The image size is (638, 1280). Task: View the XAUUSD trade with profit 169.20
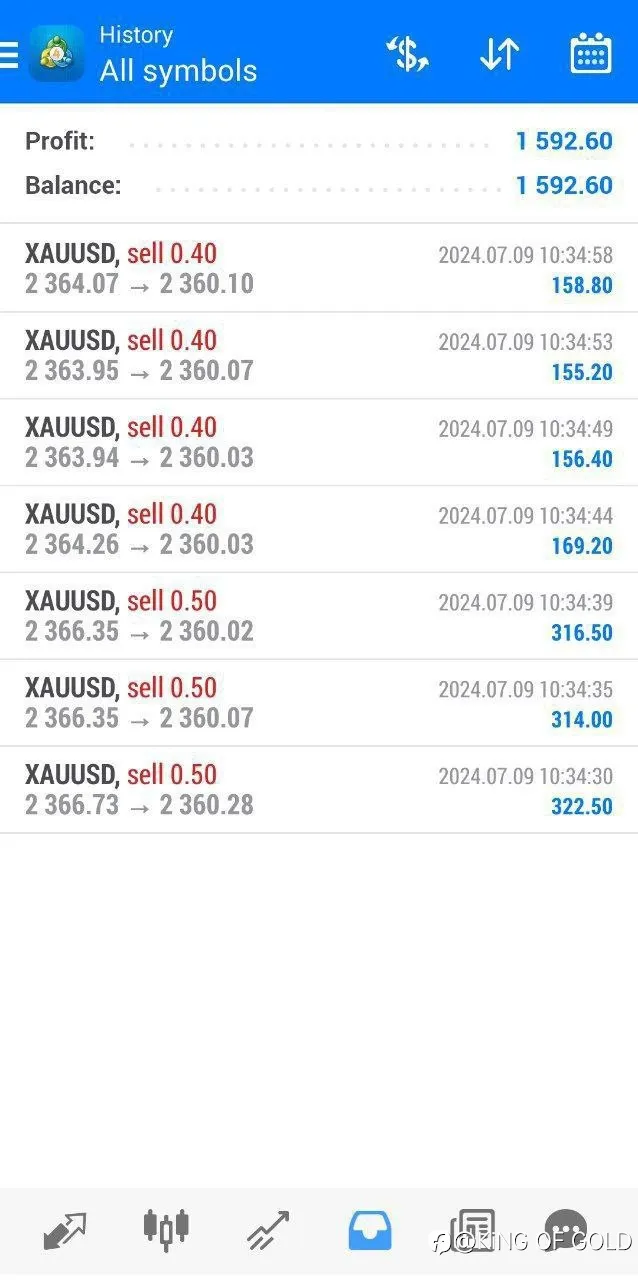319,530
